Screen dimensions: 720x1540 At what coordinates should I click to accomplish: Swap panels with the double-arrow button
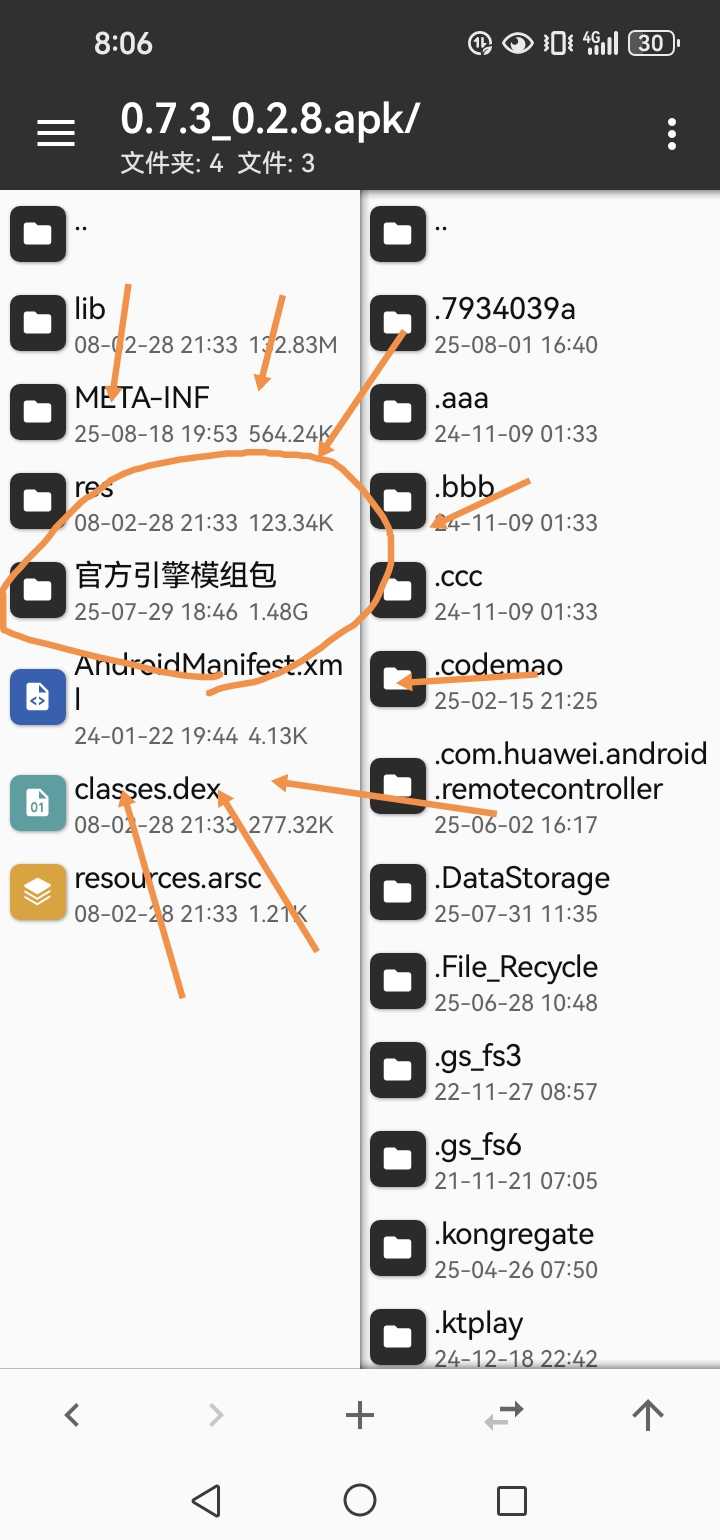point(504,1414)
